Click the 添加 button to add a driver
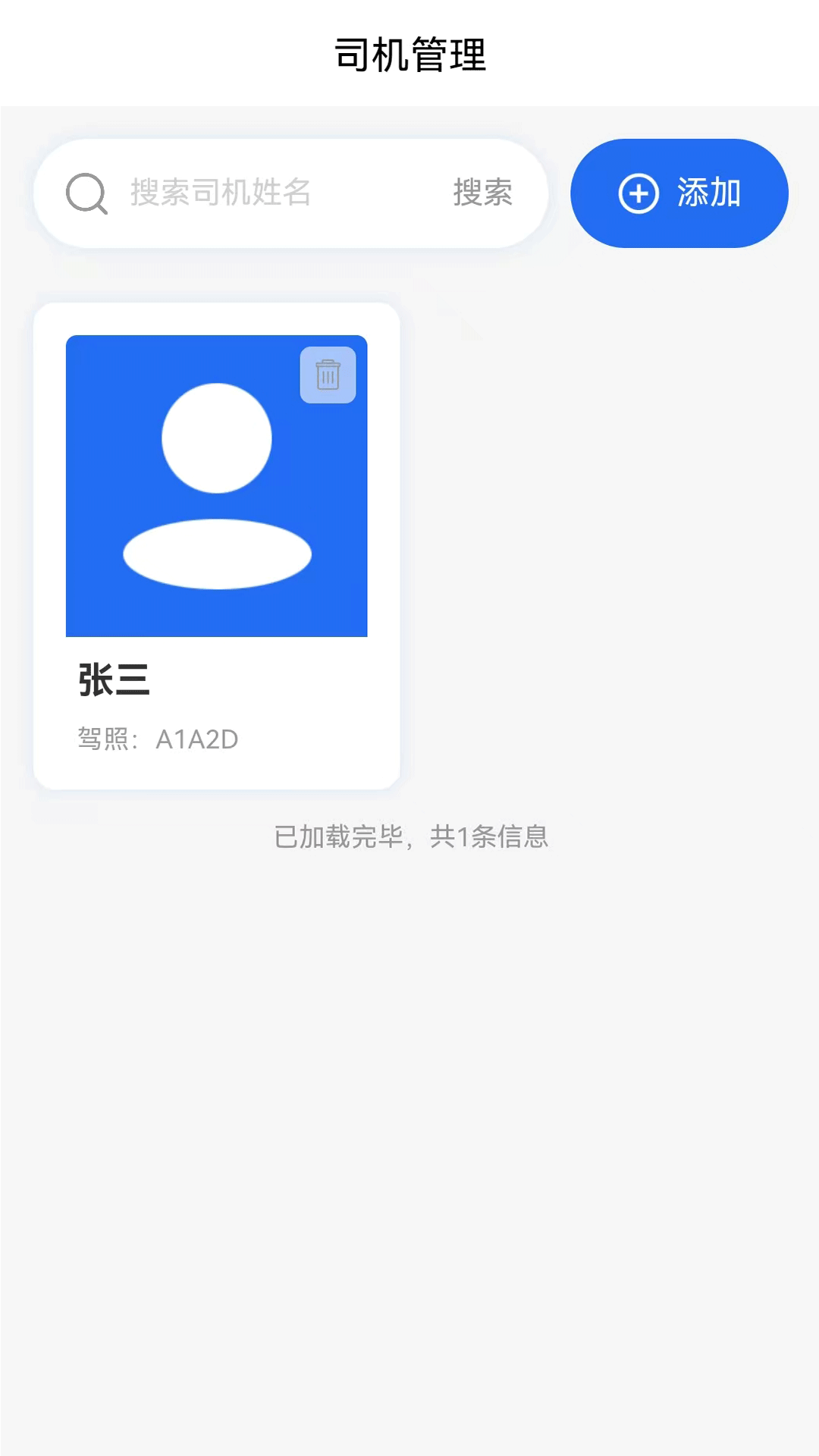Screen dimensions: 819x1456 tap(679, 193)
